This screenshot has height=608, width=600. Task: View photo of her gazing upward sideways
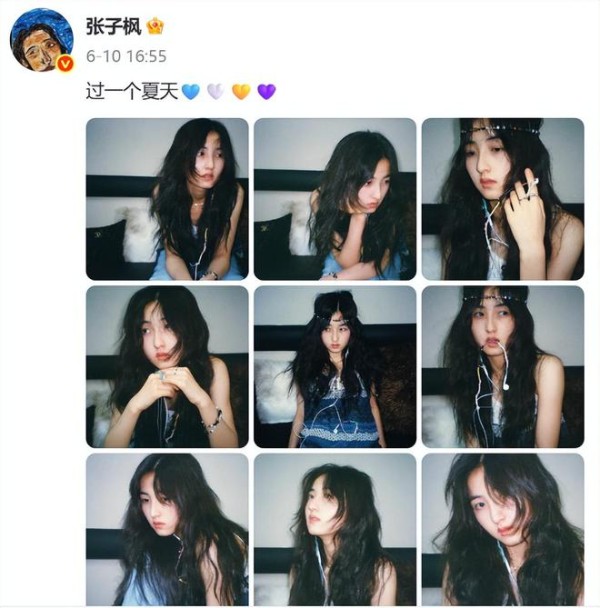pyautogui.click(x=335, y=530)
